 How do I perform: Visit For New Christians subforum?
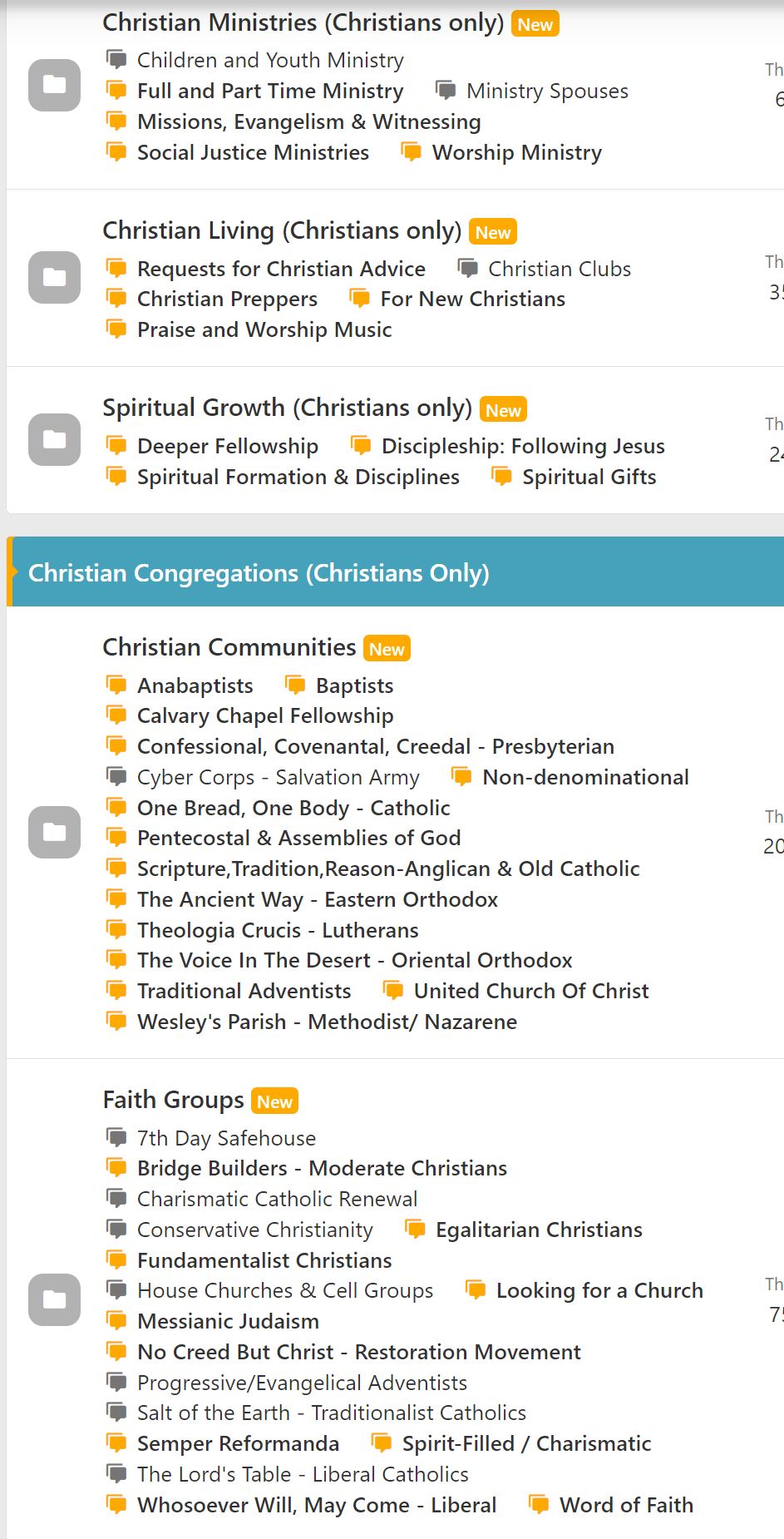pos(472,299)
